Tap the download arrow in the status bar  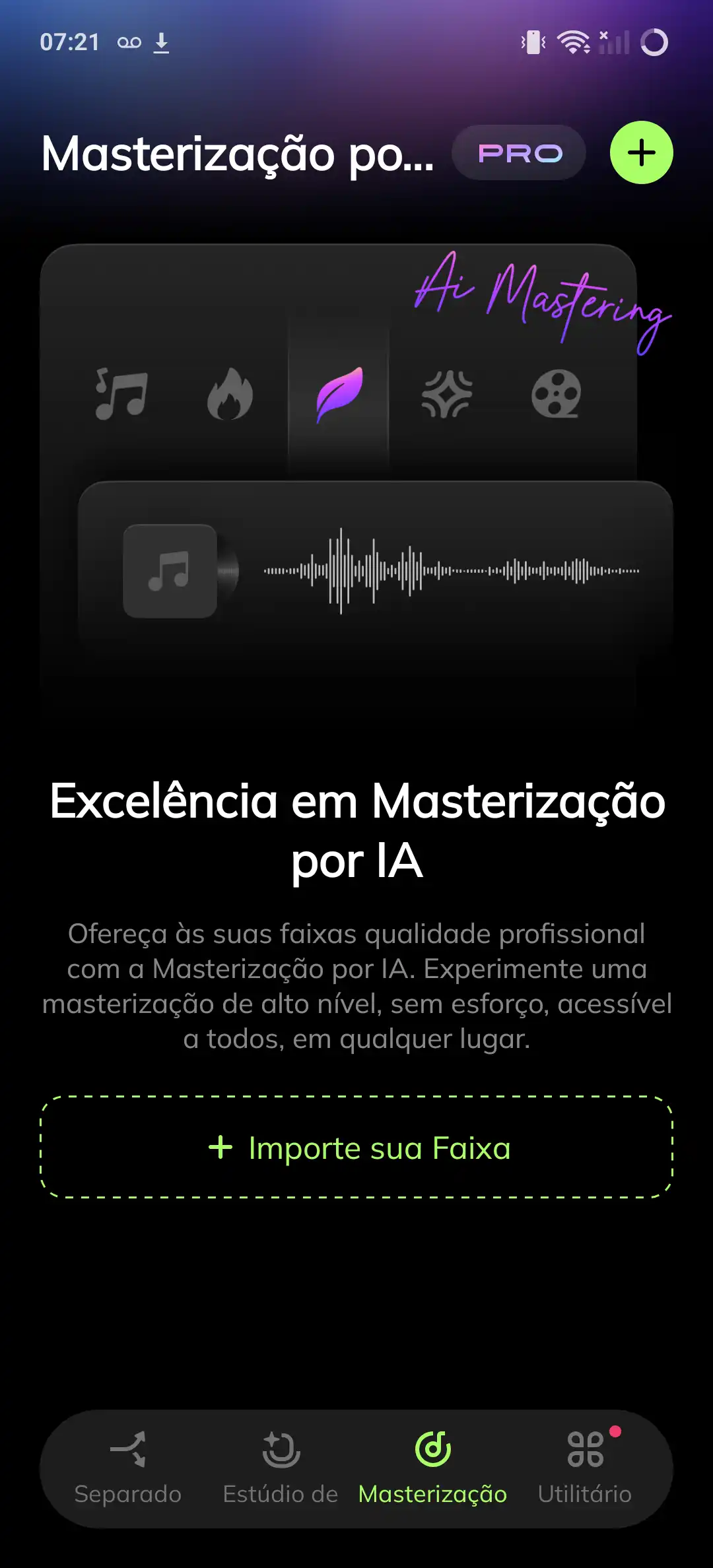pyautogui.click(x=162, y=42)
